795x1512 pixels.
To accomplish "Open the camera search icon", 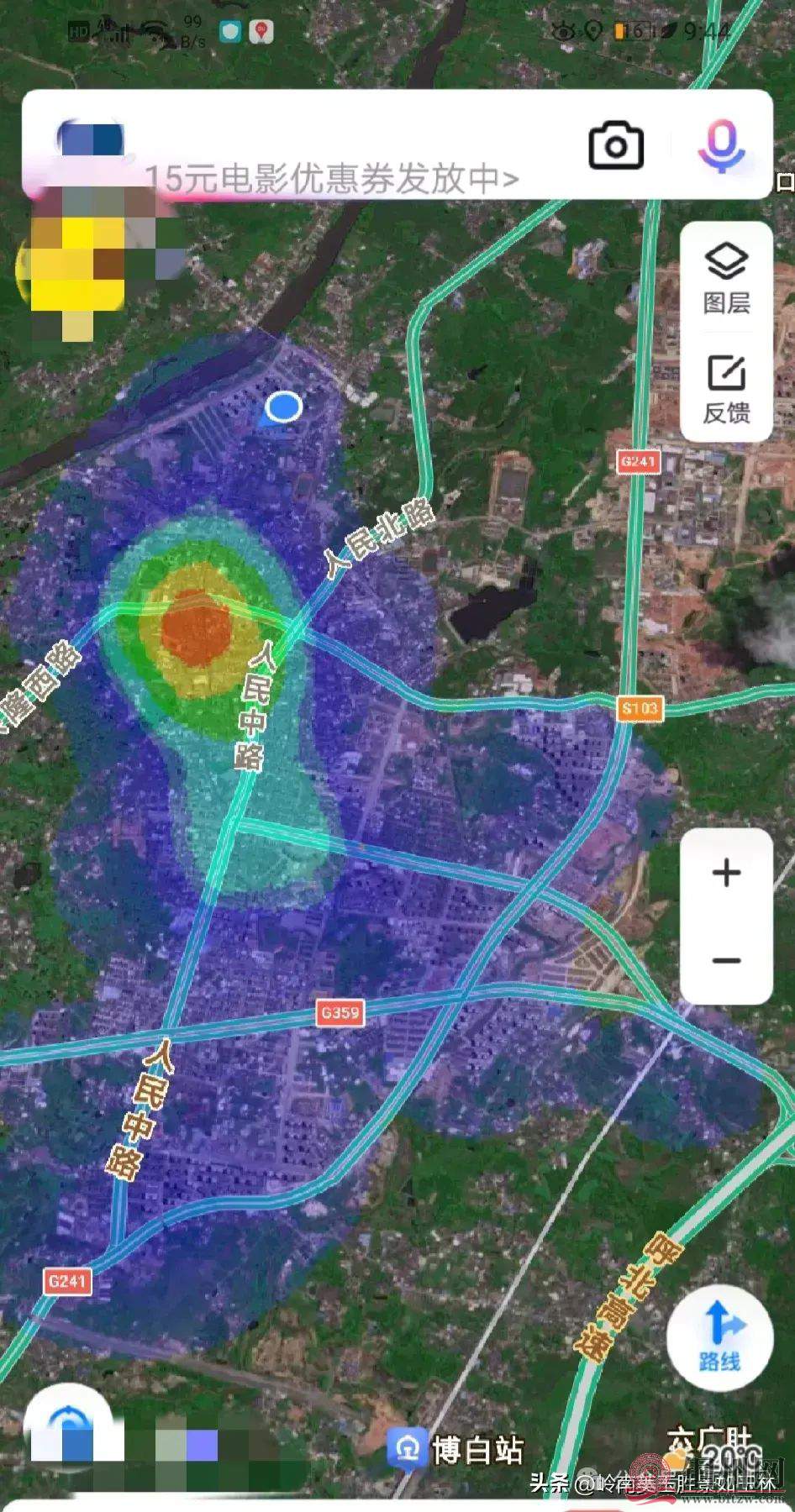I will (615, 146).
